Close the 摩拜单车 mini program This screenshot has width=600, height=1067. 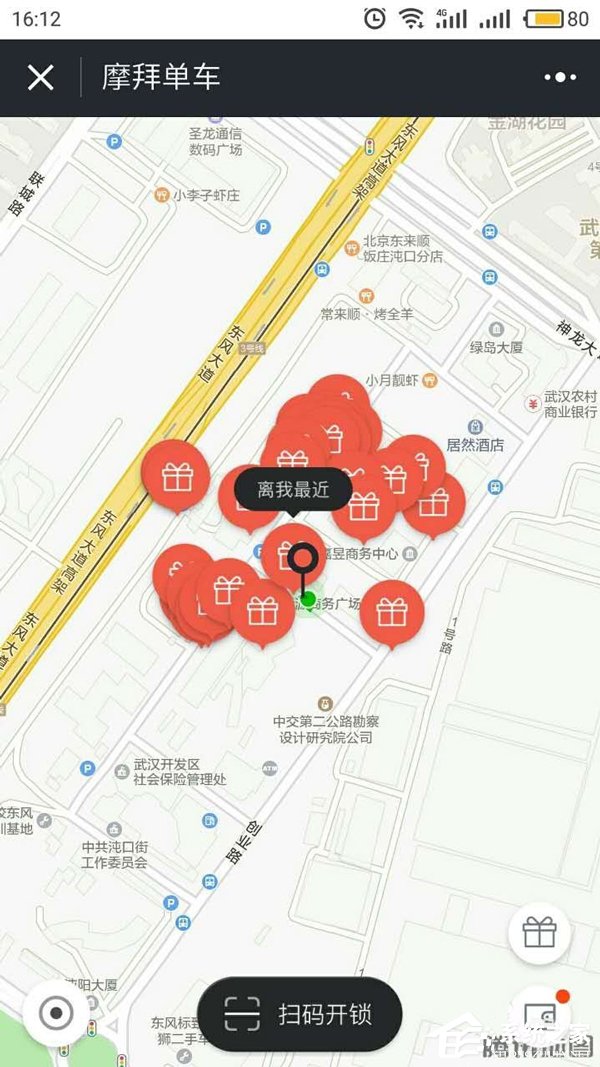click(40, 77)
